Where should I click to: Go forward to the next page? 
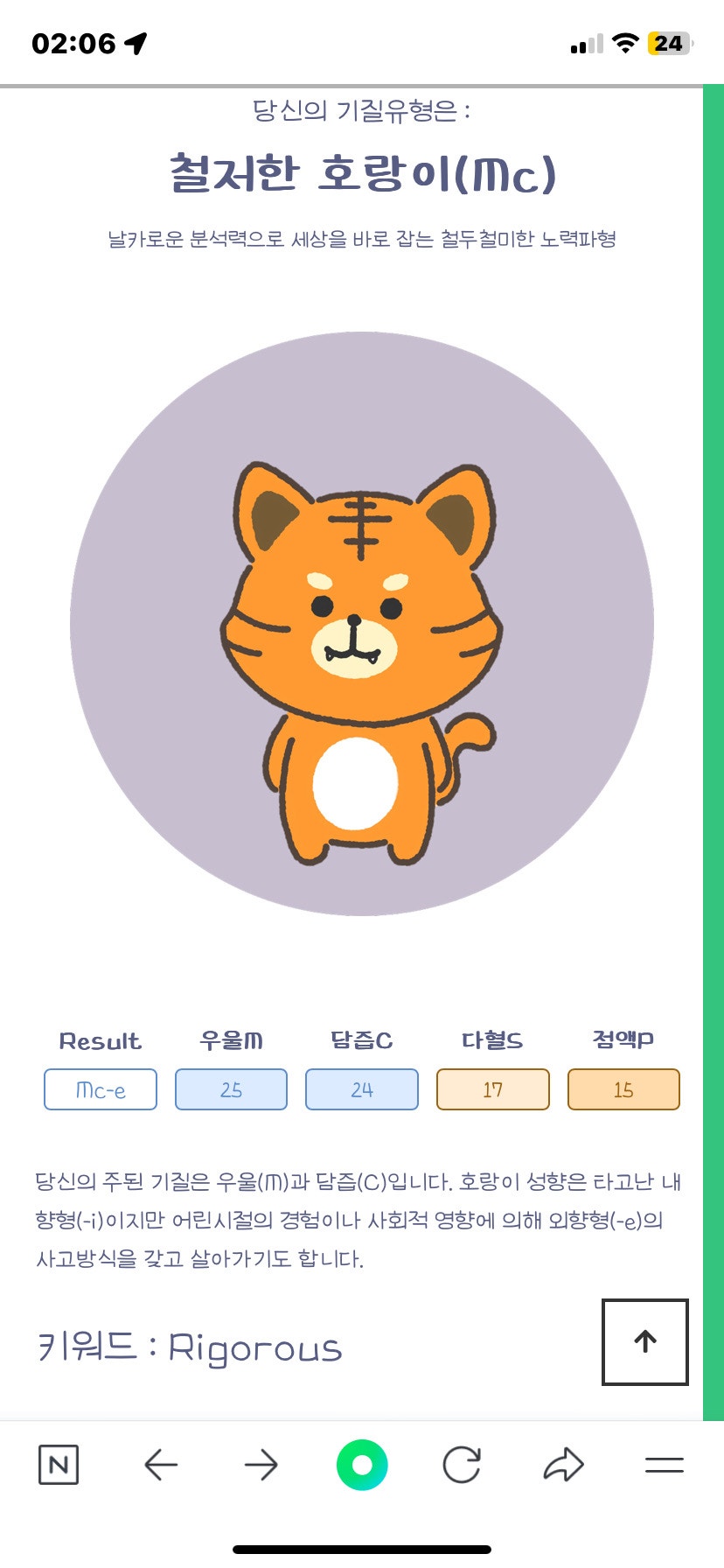tap(261, 1465)
